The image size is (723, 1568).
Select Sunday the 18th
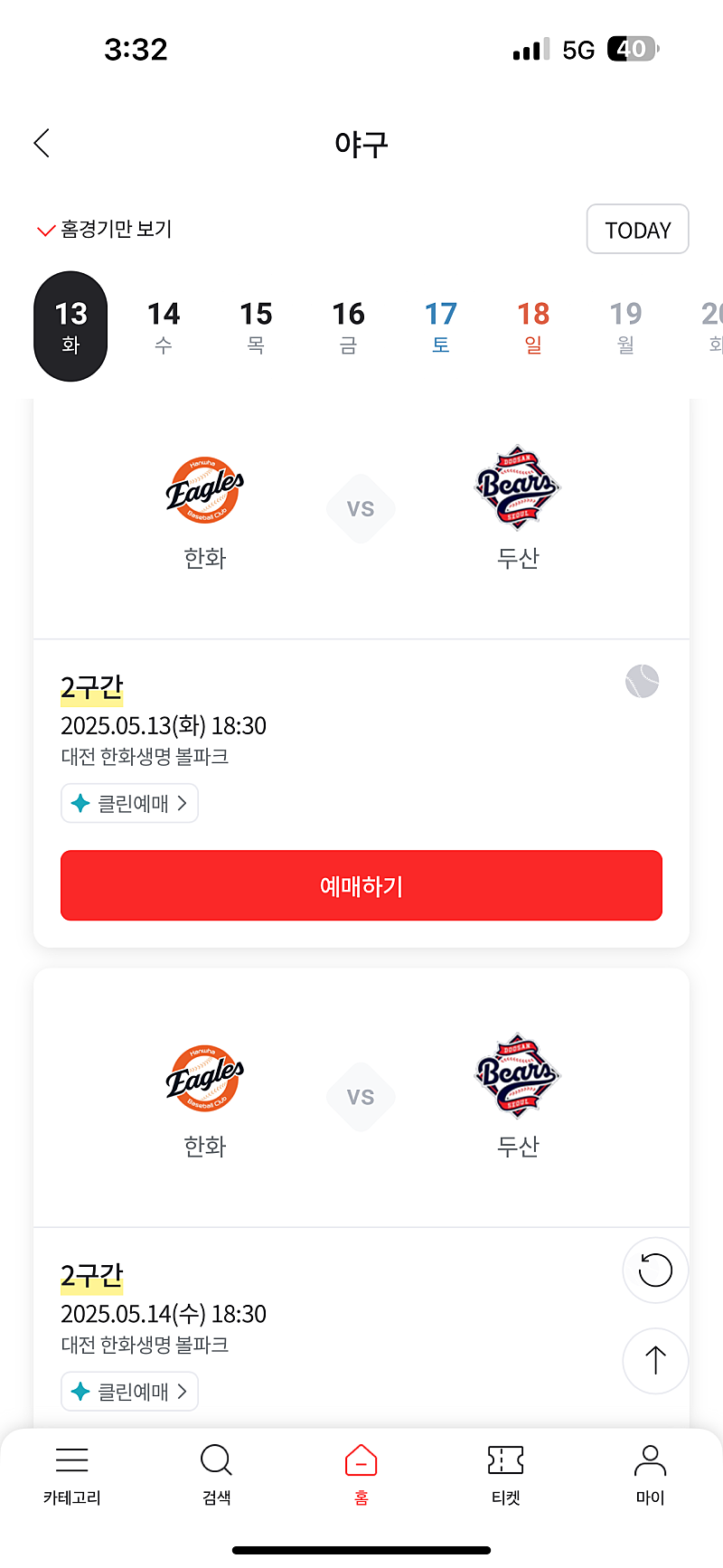tap(533, 326)
